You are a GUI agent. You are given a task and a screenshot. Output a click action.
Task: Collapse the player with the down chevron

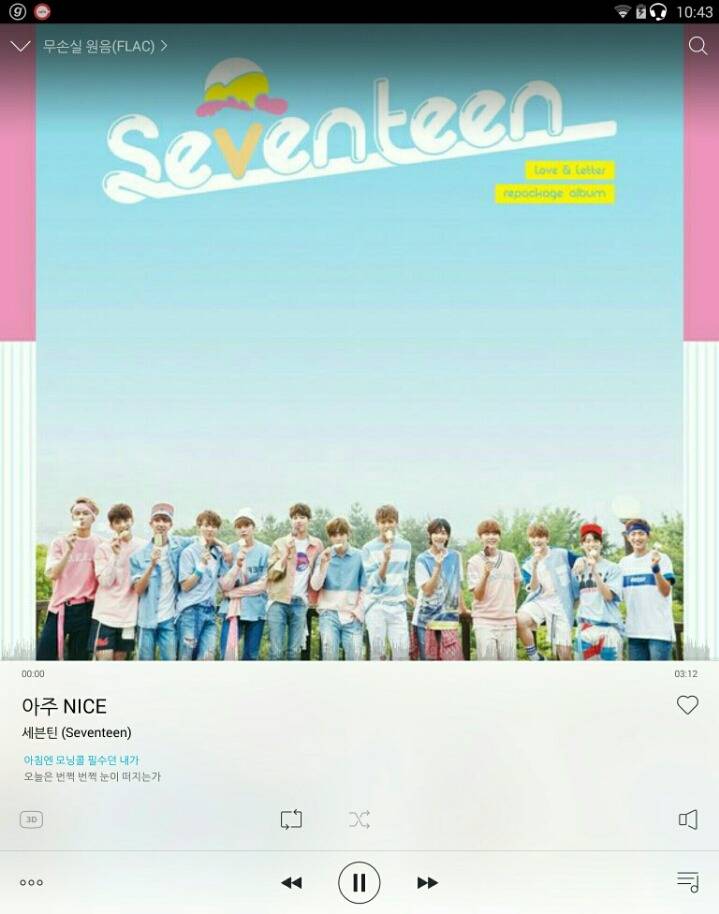pyautogui.click(x=20, y=46)
